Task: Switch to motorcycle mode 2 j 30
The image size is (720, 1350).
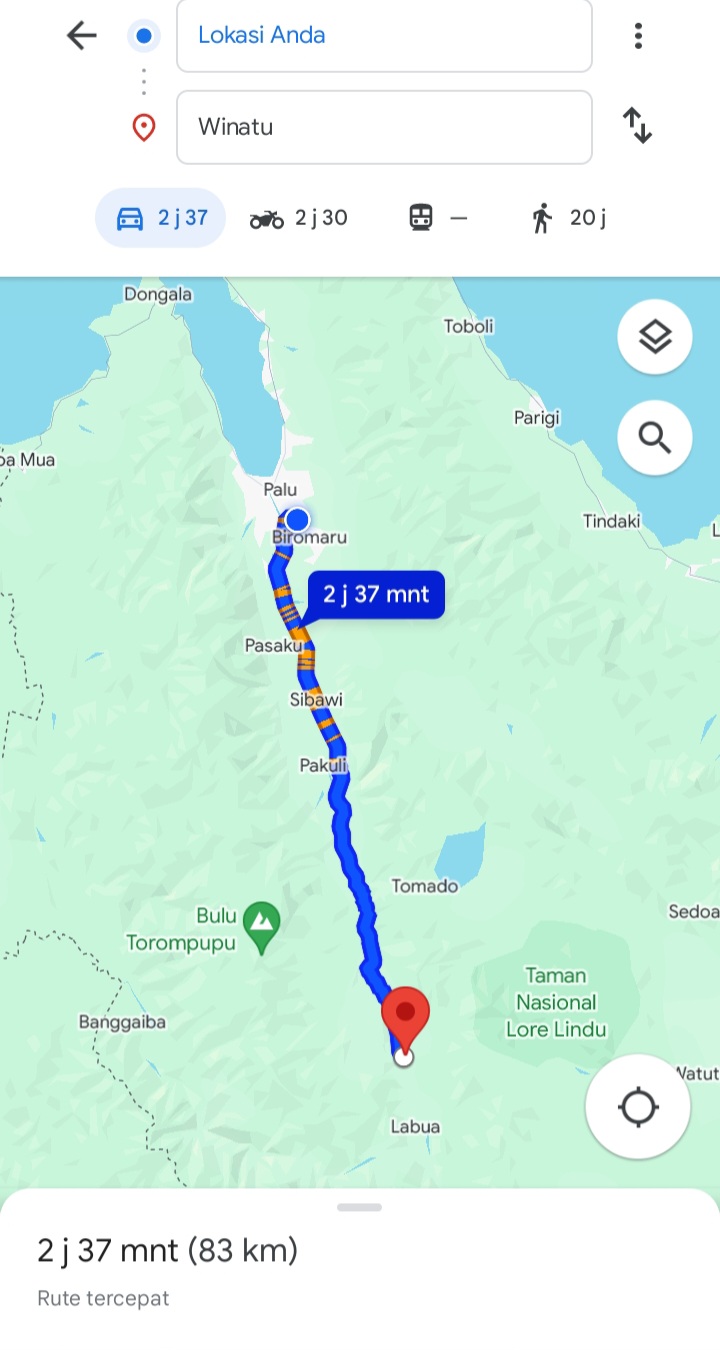Action: coord(298,218)
